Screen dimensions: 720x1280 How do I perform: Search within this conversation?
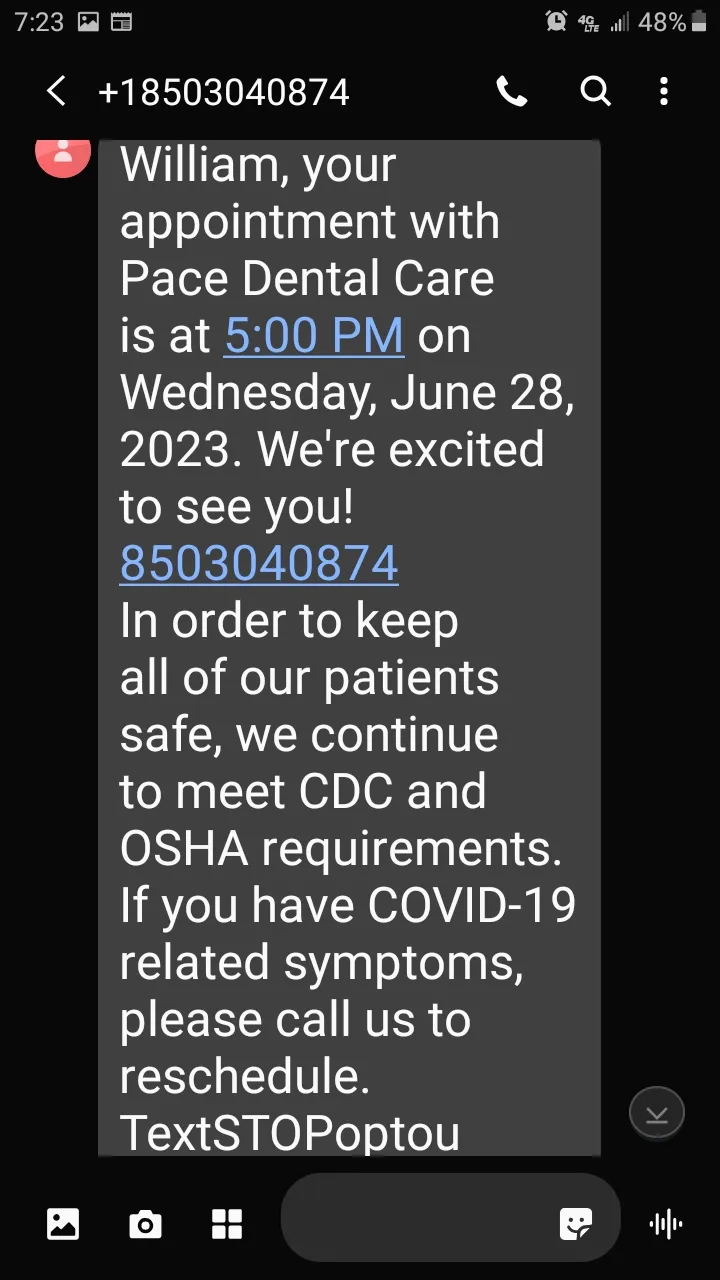pos(596,93)
